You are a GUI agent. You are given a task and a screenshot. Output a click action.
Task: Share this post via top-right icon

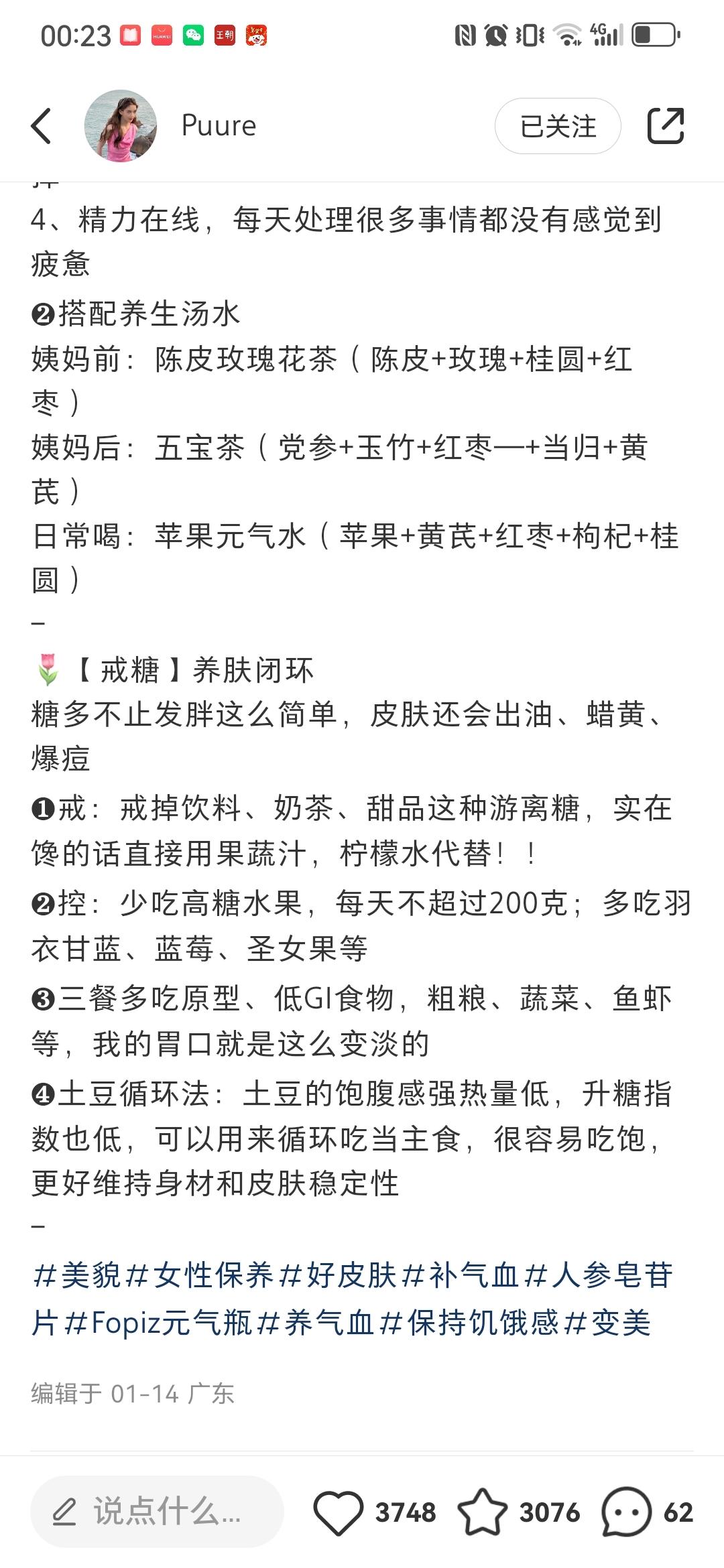(666, 125)
